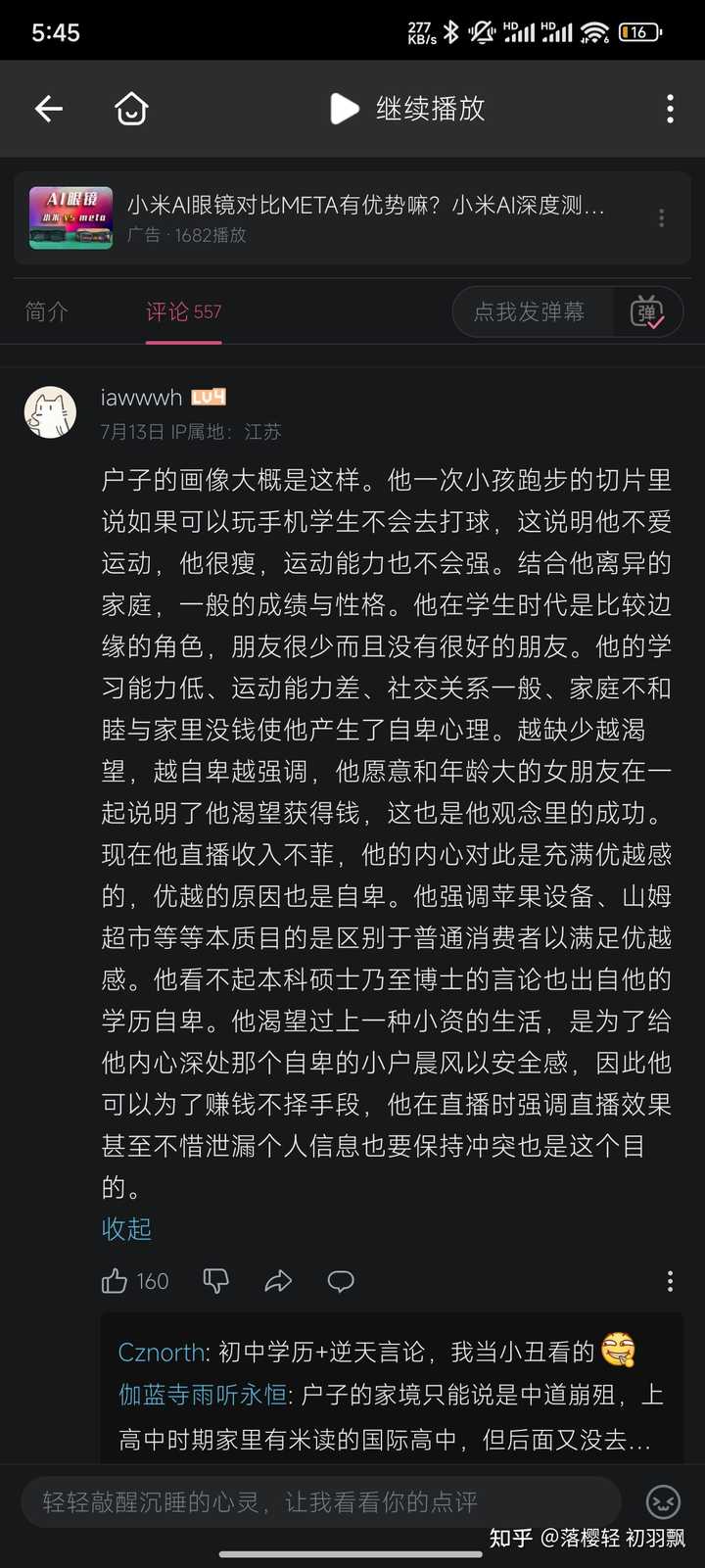
Task: Select the 评论 tab
Action: point(183,311)
